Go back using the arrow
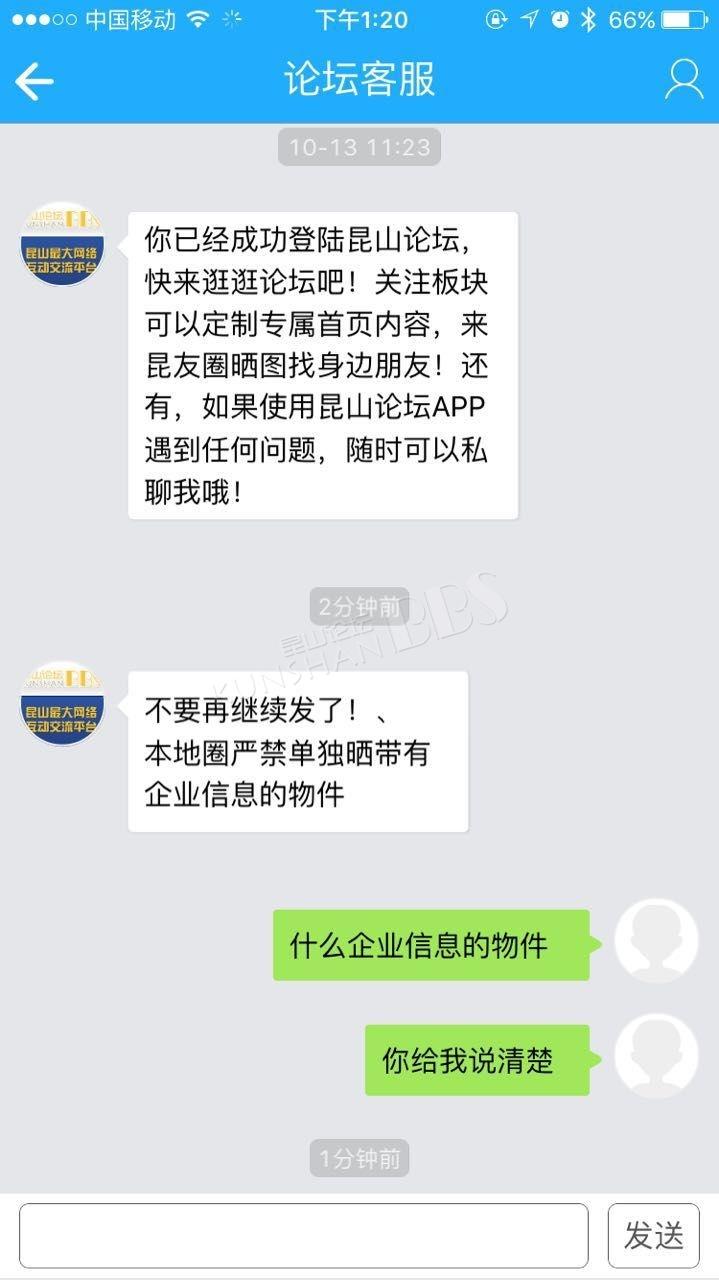The height and width of the screenshot is (1280, 719). coord(34,81)
